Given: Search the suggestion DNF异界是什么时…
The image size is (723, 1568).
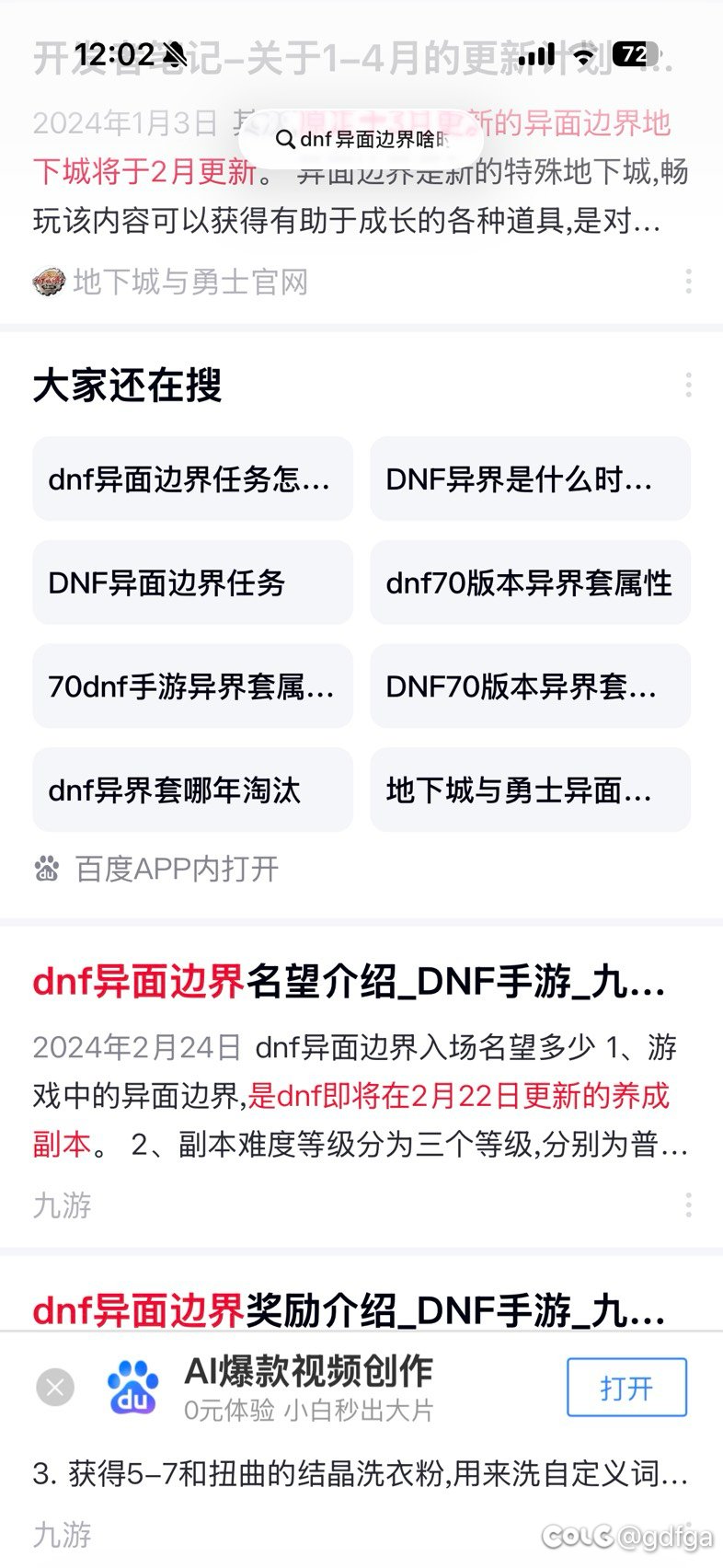Looking at the screenshot, I should tap(530, 478).
